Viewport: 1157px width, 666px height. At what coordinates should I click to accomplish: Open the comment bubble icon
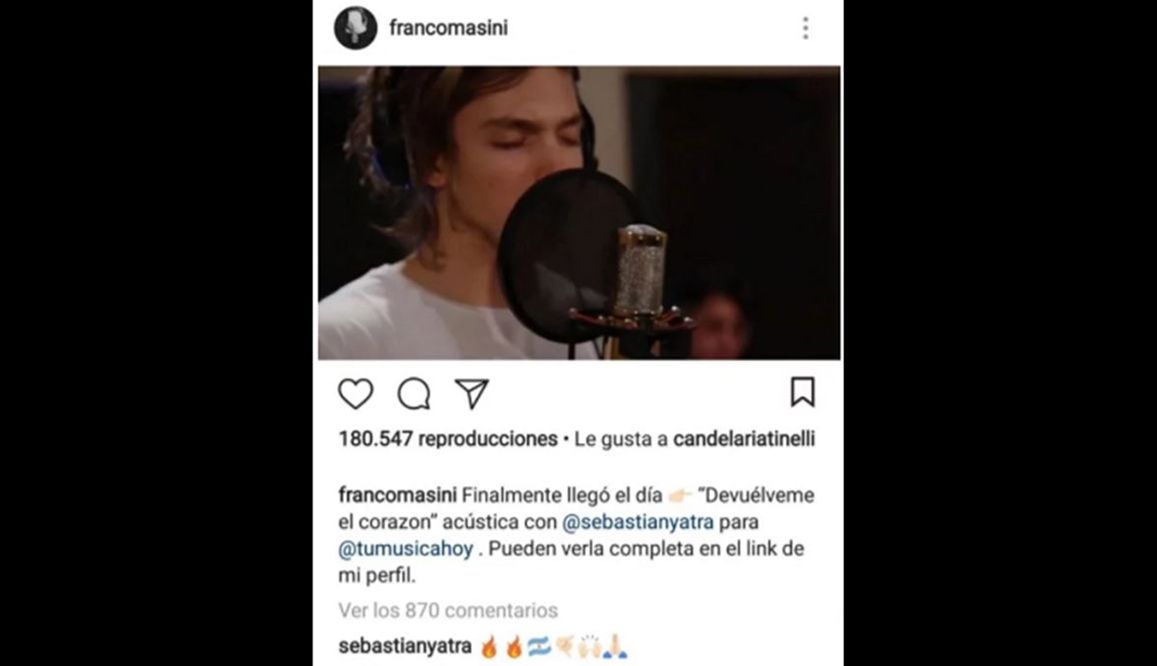click(413, 394)
